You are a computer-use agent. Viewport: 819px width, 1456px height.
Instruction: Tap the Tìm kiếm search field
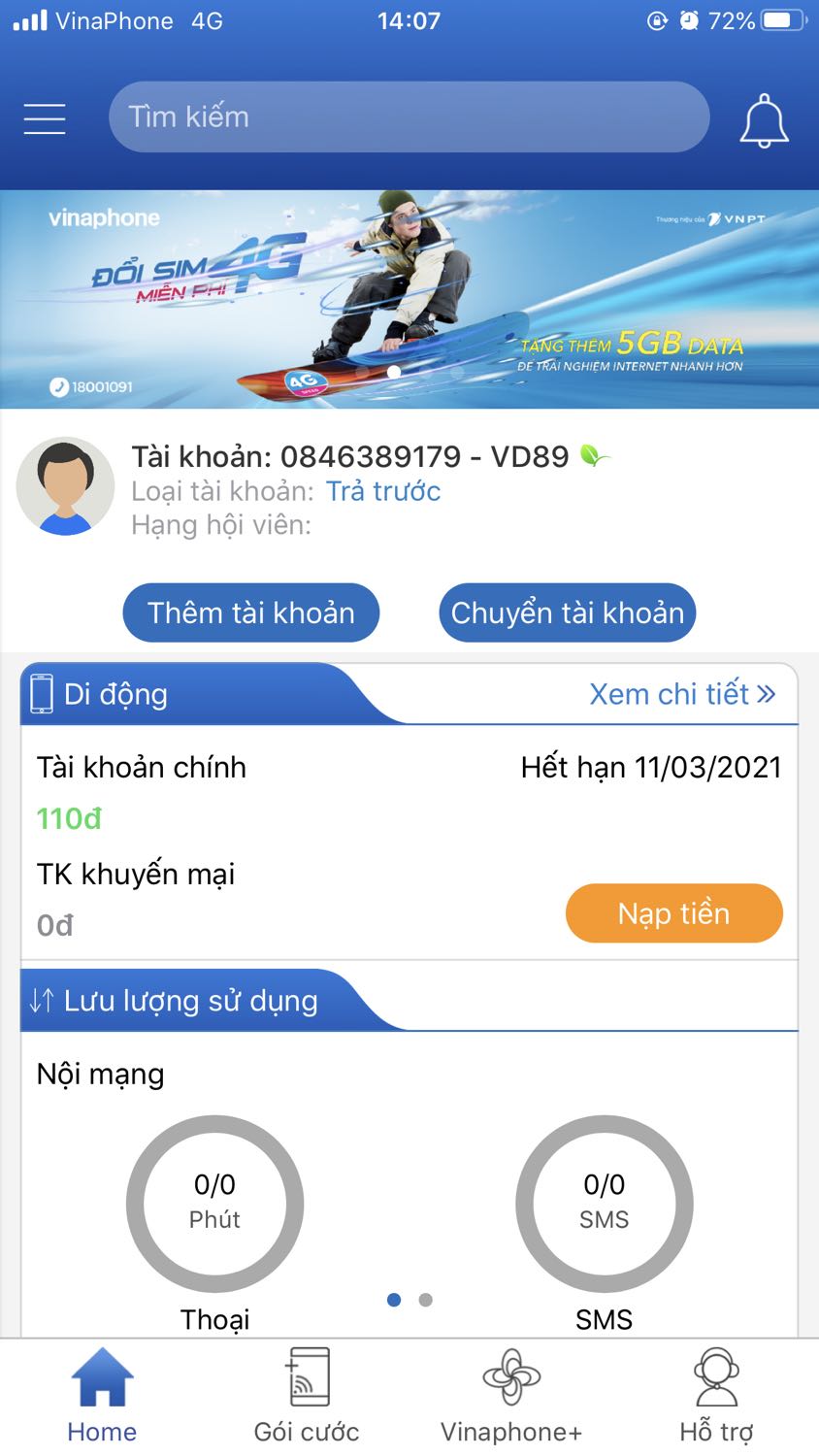coord(409,116)
